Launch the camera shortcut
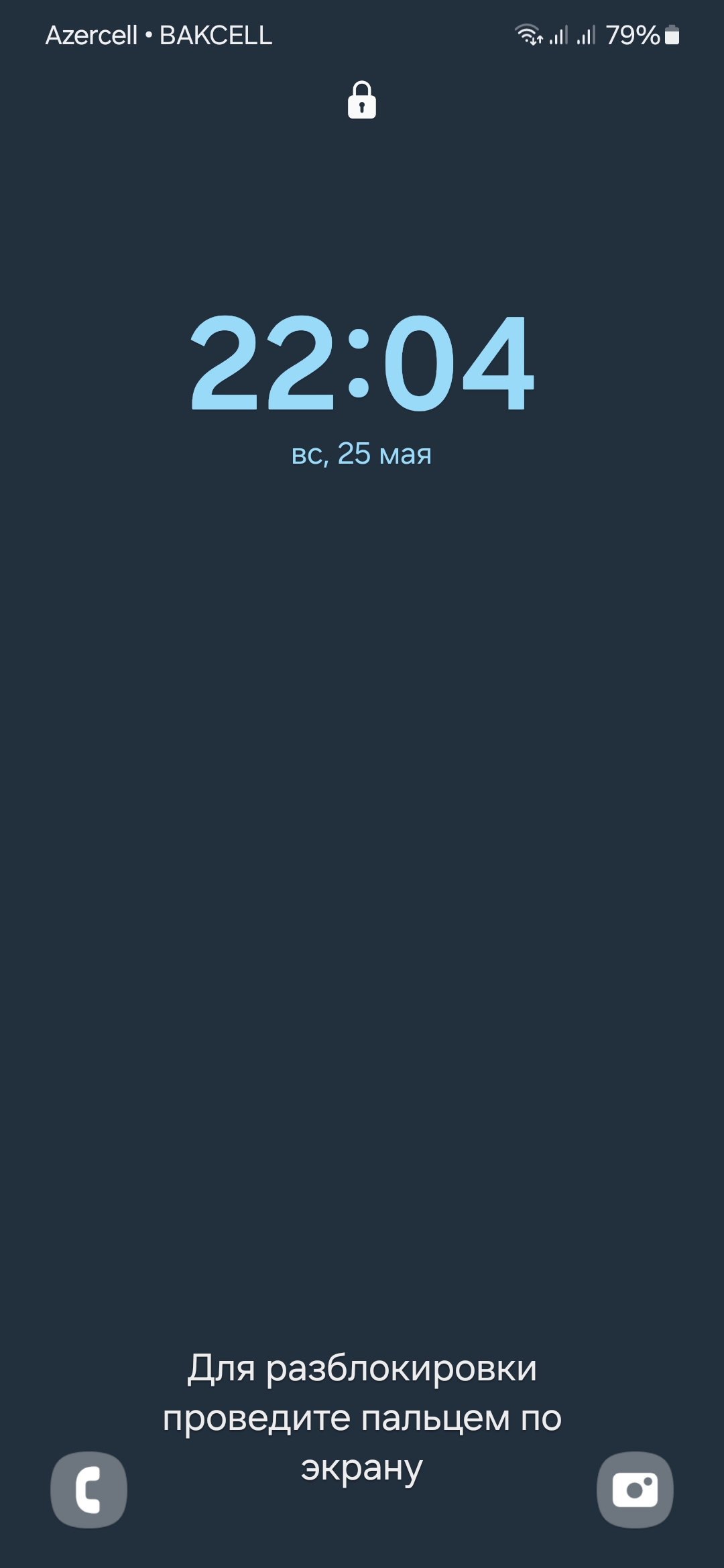Viewport: 724px width, 1568px height. pos(635,1489)
